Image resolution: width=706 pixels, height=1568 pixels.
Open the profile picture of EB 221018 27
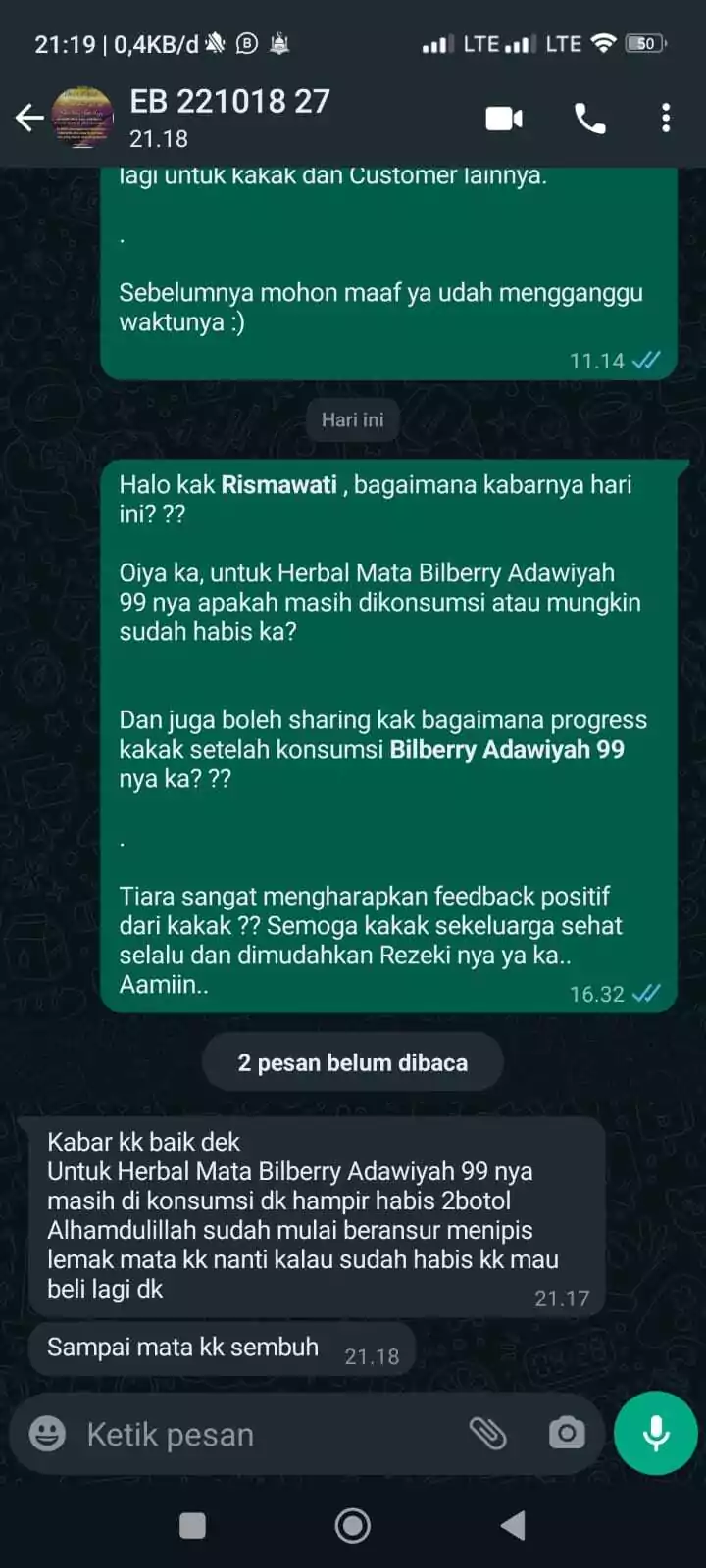(x=82, y=119)
